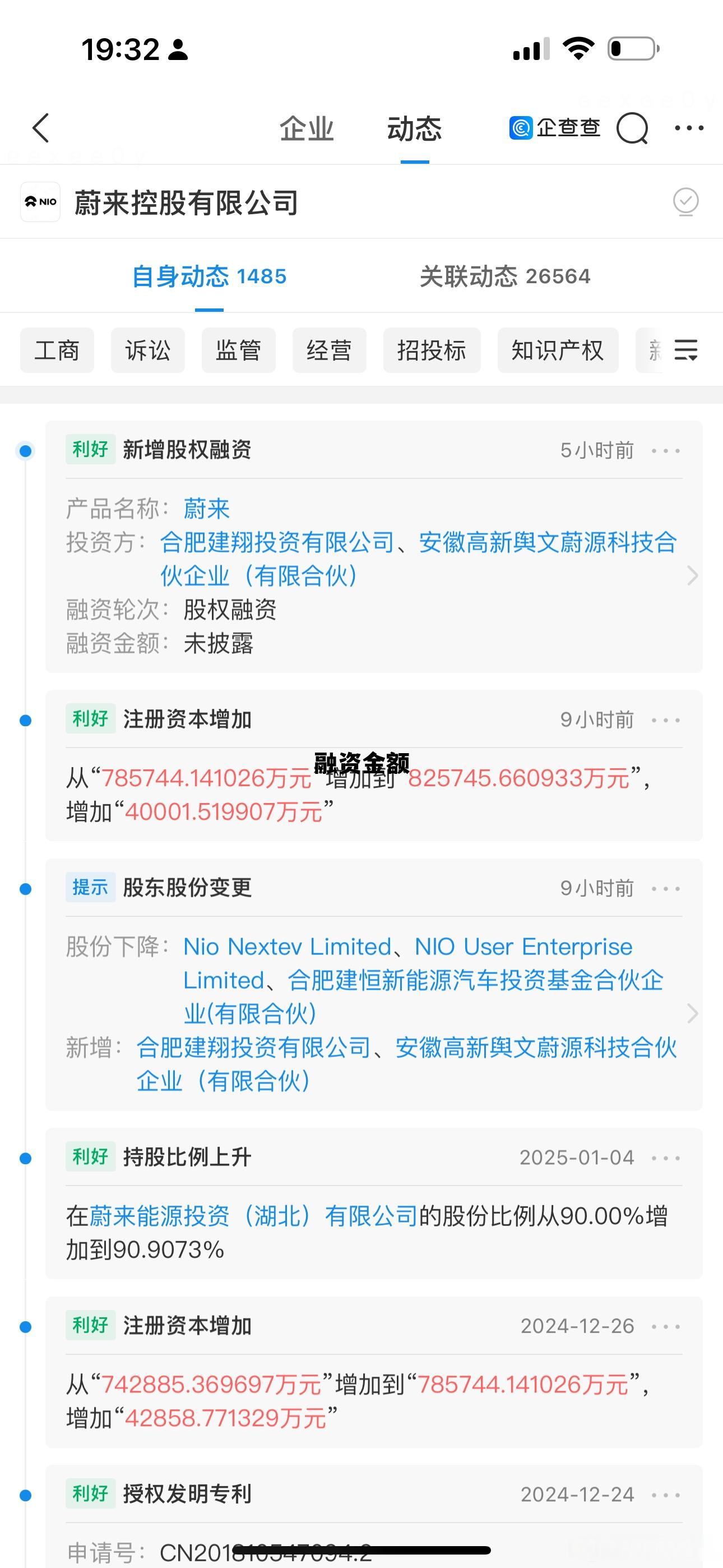Open the 合肥建翔投资有限公司 link
723x1568 pixels.
(x=275, y=543)
